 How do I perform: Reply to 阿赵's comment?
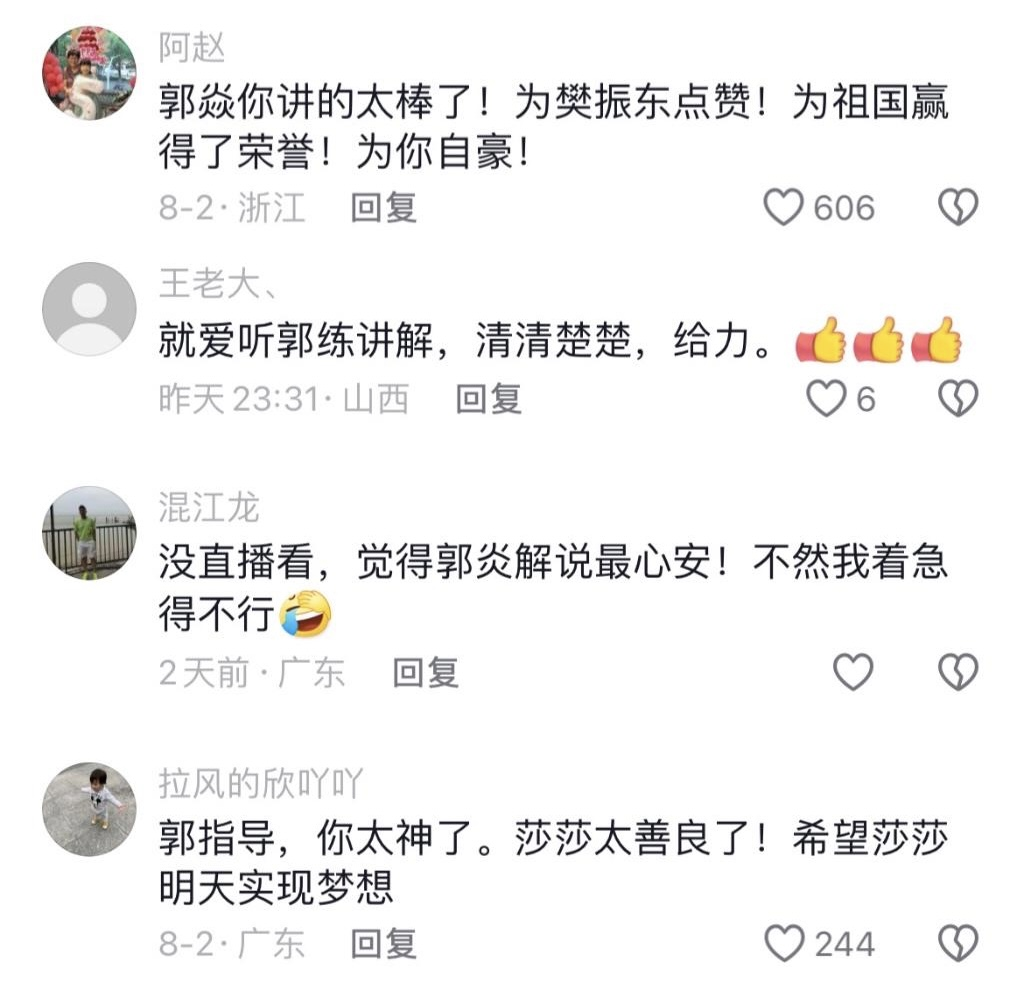[x=383, y=208]
